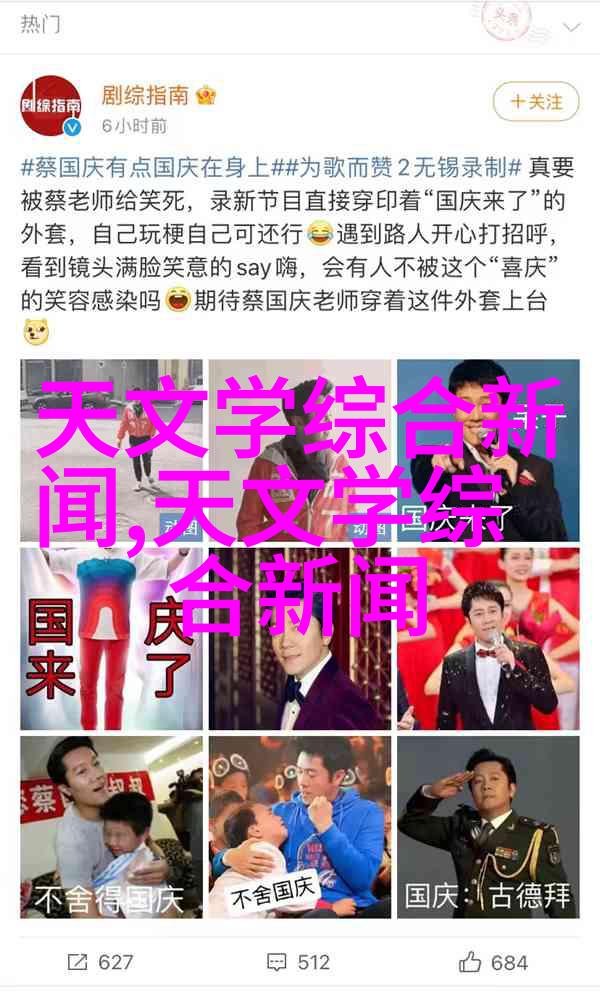
Task: View the photo of the singer holding a microphone
Action: pyautogui.click(x=487, y=638)
